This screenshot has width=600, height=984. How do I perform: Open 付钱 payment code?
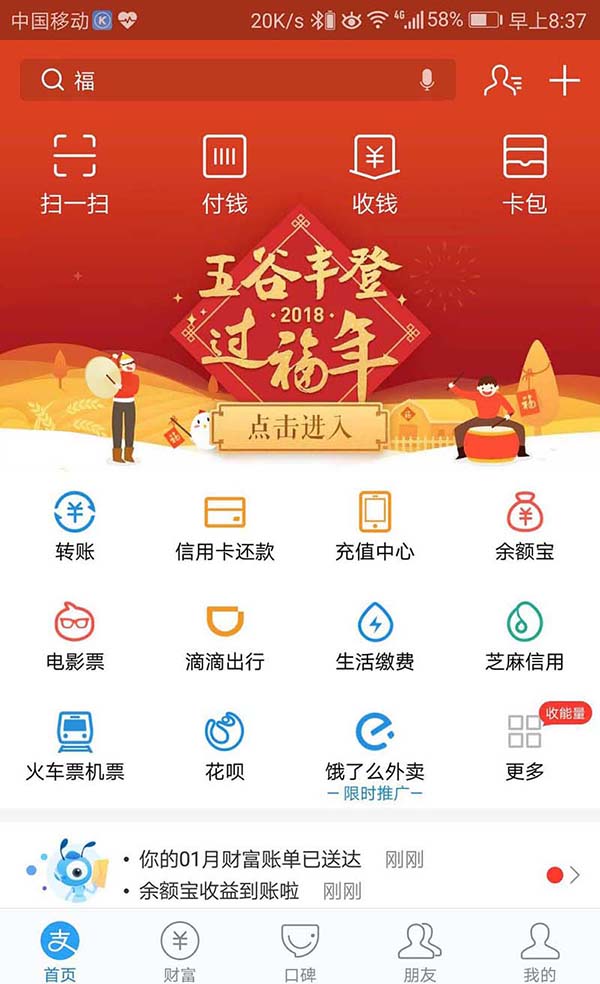pyautogui.click(x=224, y=173)
